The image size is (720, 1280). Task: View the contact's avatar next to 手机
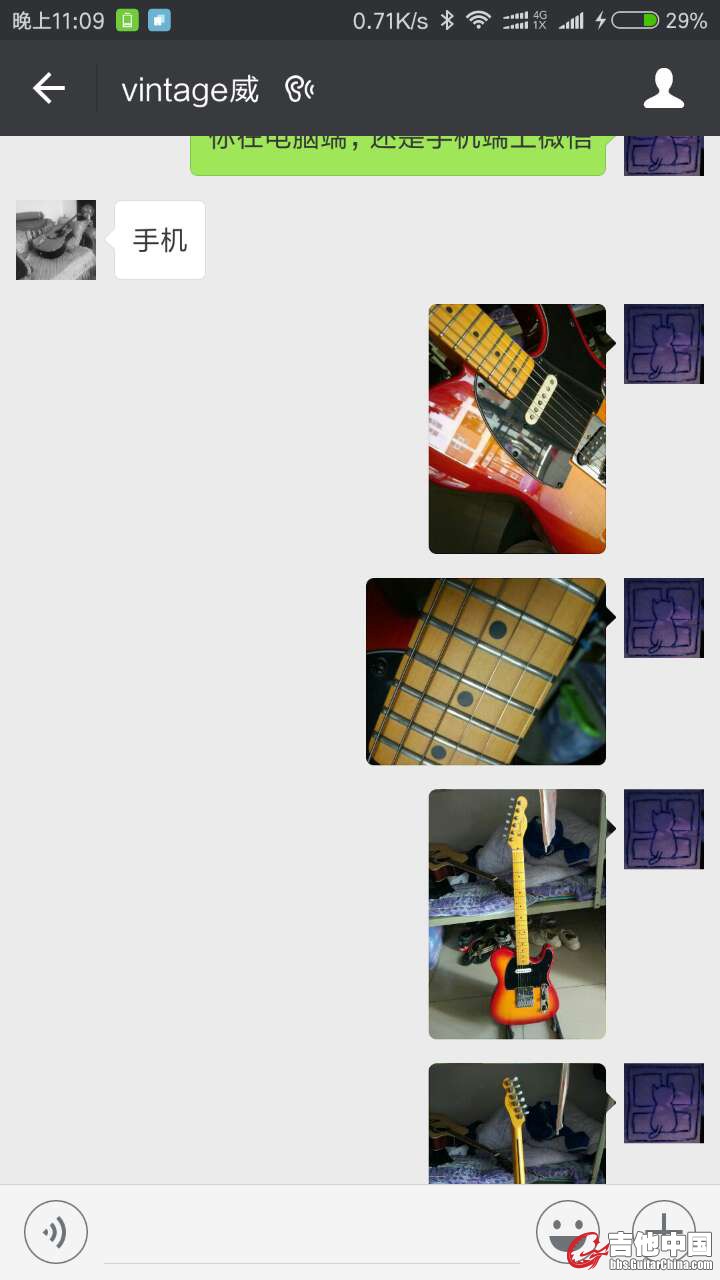pos(56,240)
